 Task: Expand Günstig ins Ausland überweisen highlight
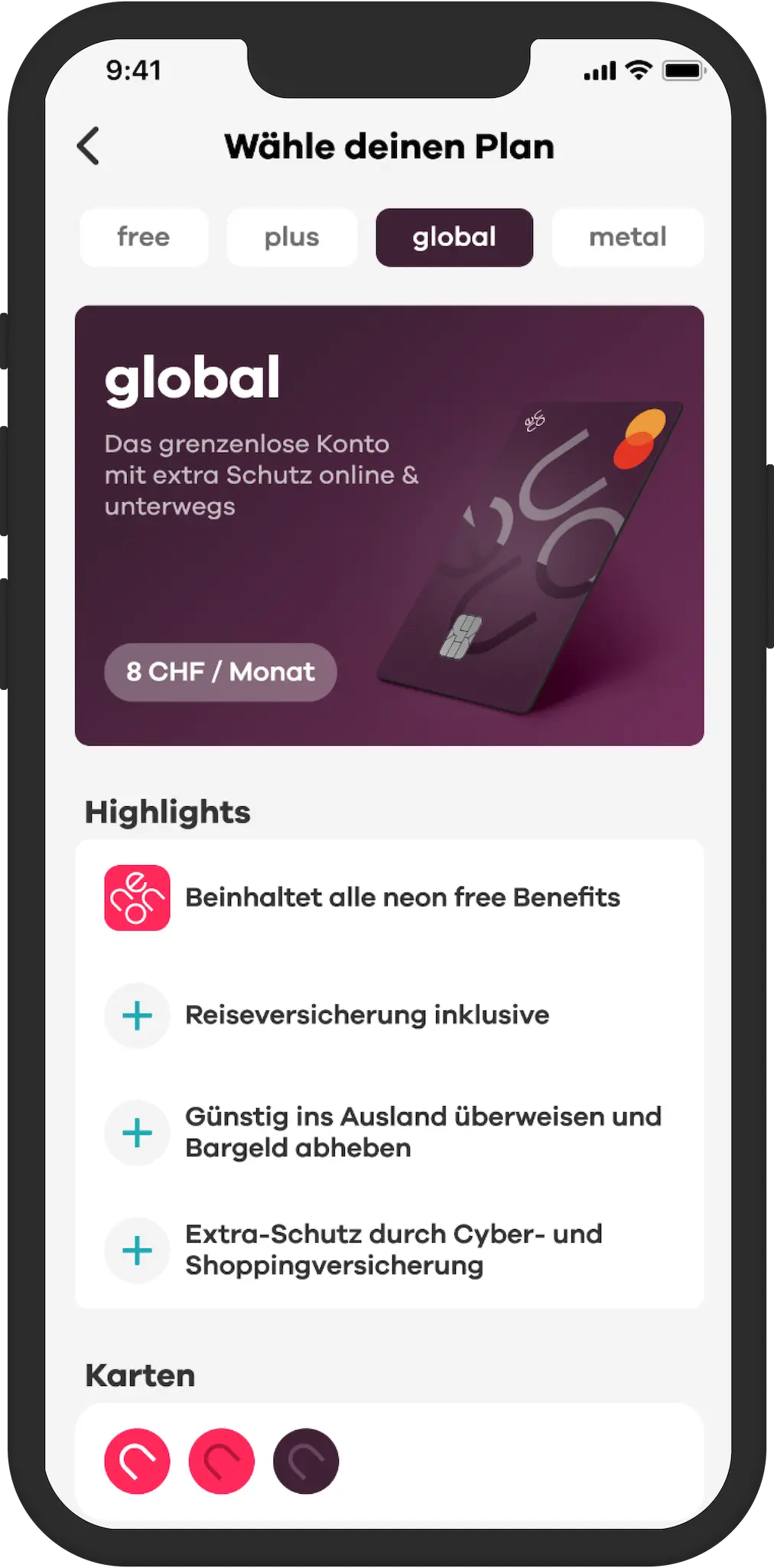[x=389, y=1133]
